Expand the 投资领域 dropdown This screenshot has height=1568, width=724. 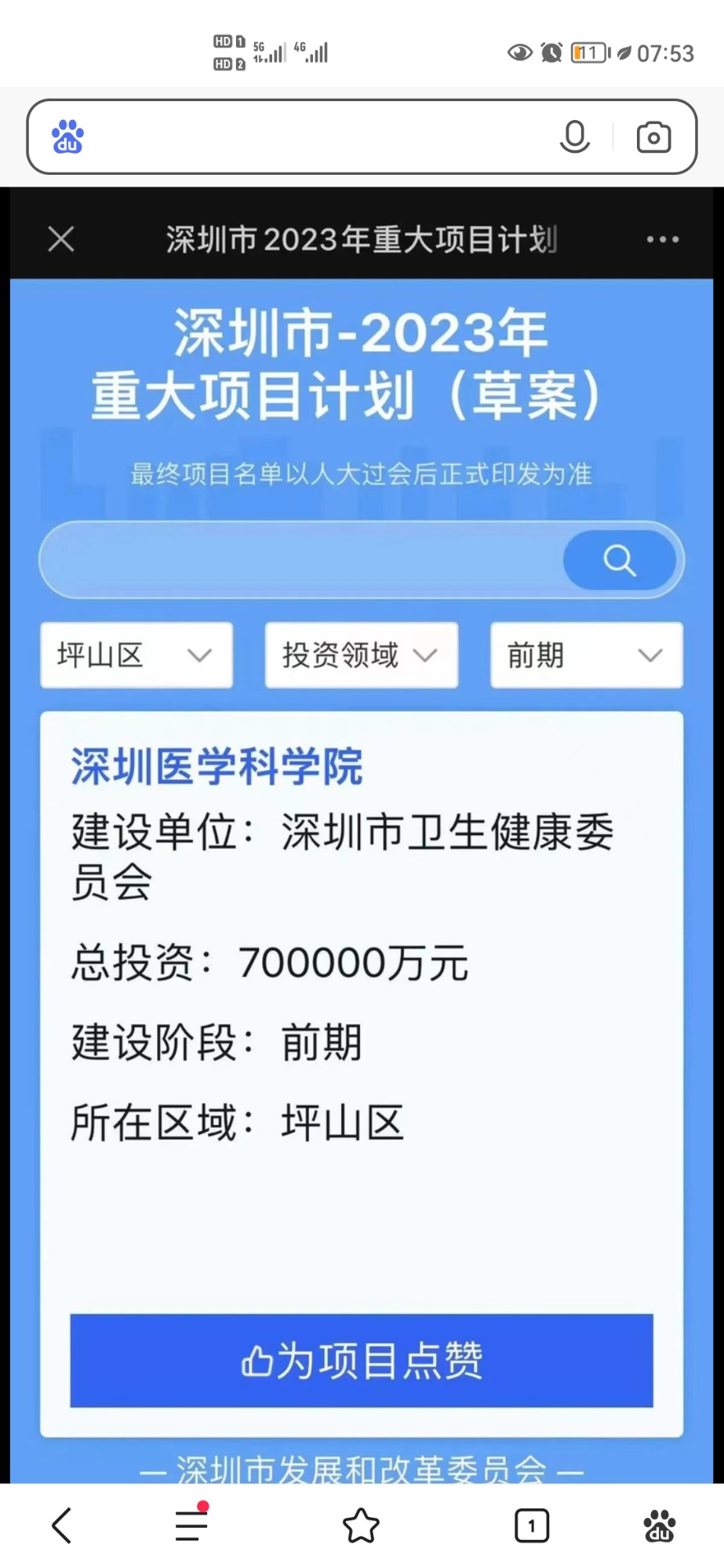point(361,655)
